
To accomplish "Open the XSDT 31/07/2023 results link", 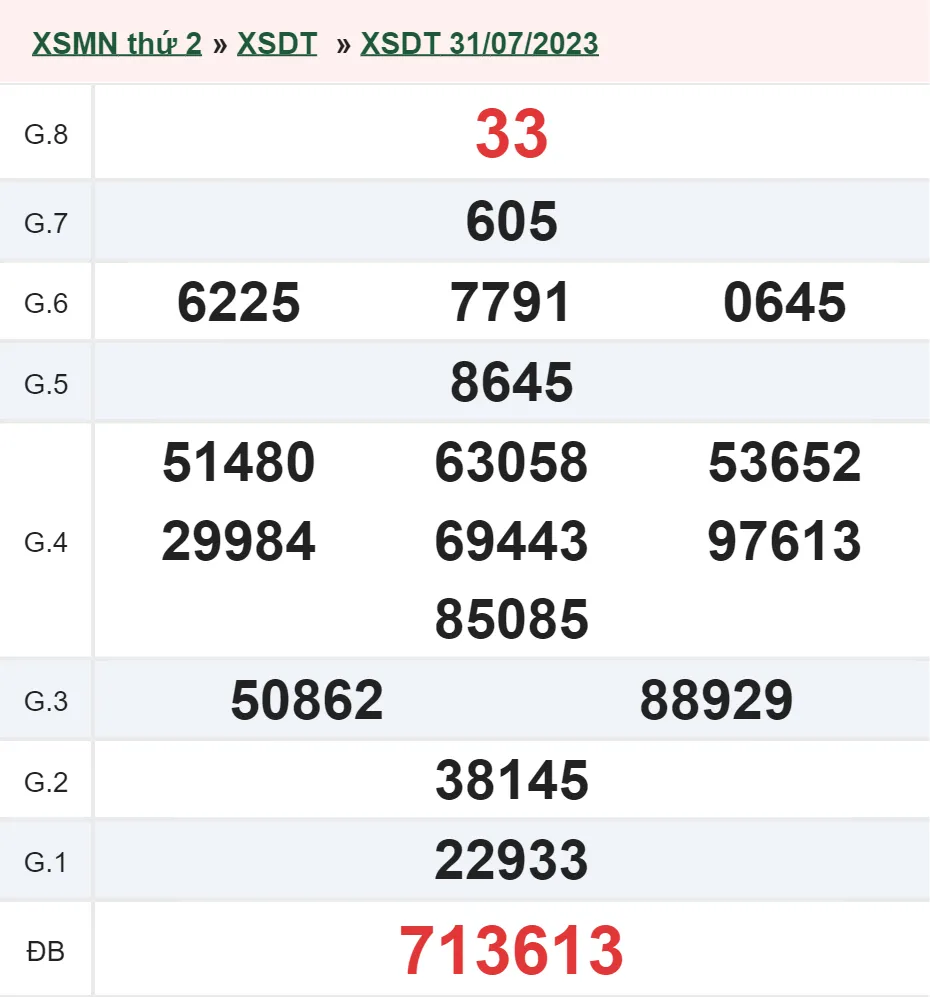I will click(x=478, y=44).
